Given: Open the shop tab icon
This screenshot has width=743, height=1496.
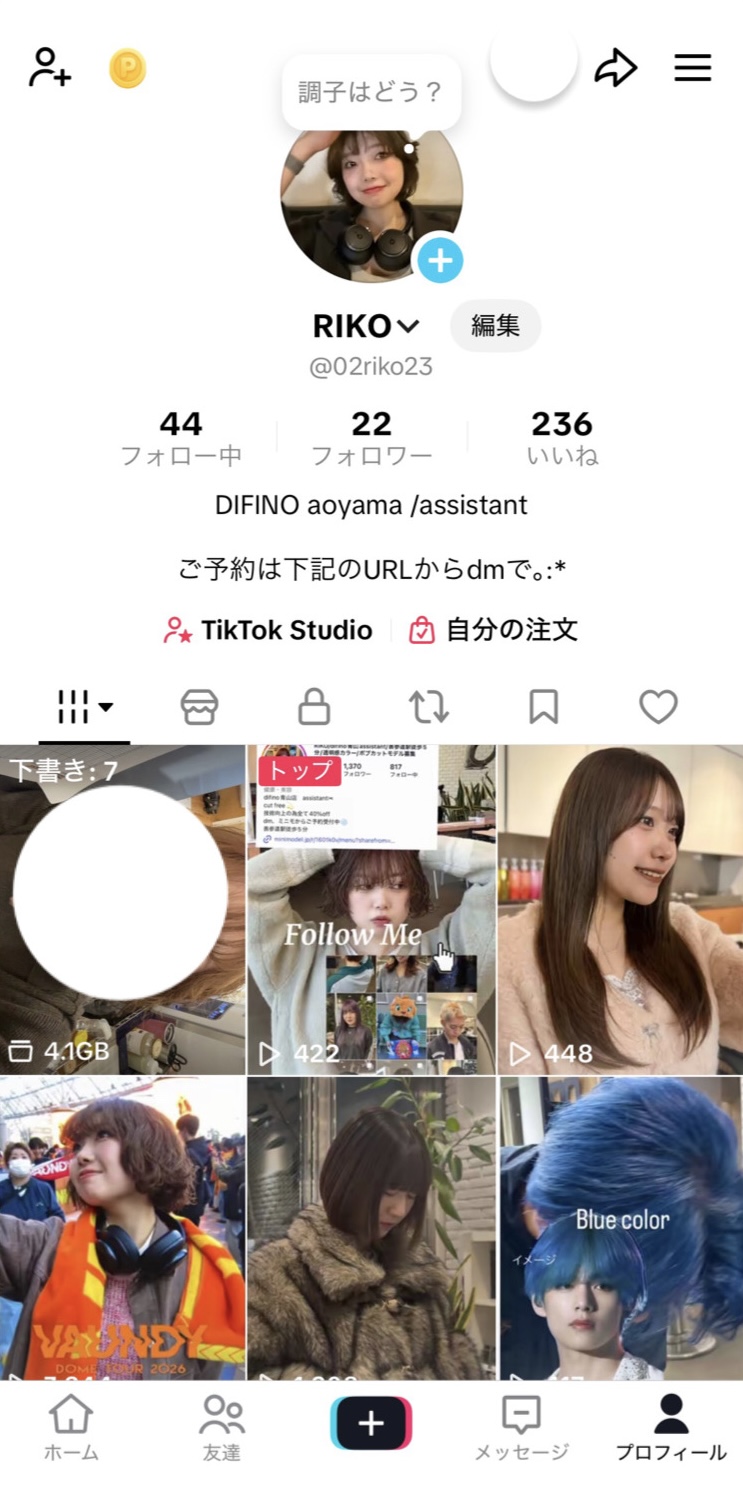Looking at the screenshot, I should tap(200, 707).
